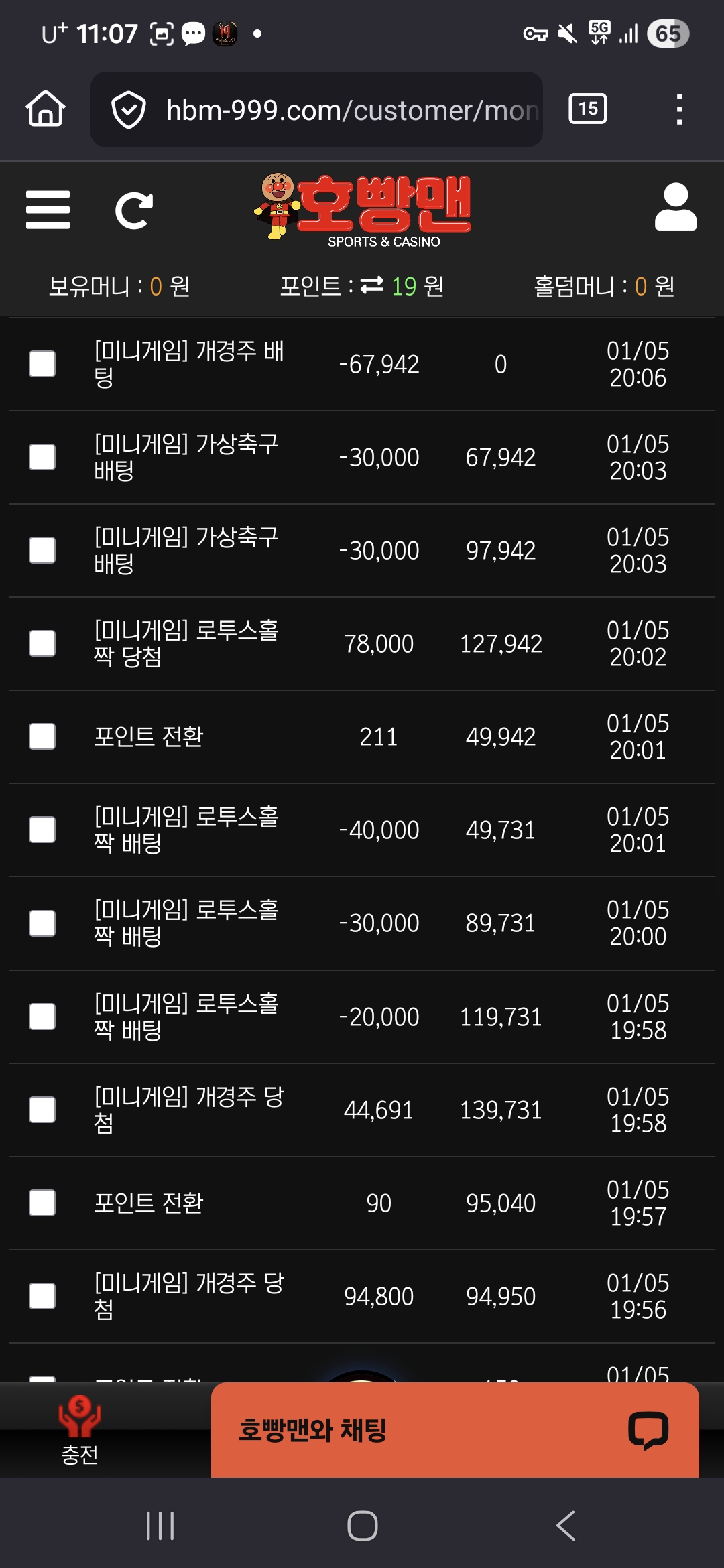This screenshot has height=1568, width=724.
Task: Select the checkbox for the 67,942 balance row
Action: pos(42,457)
